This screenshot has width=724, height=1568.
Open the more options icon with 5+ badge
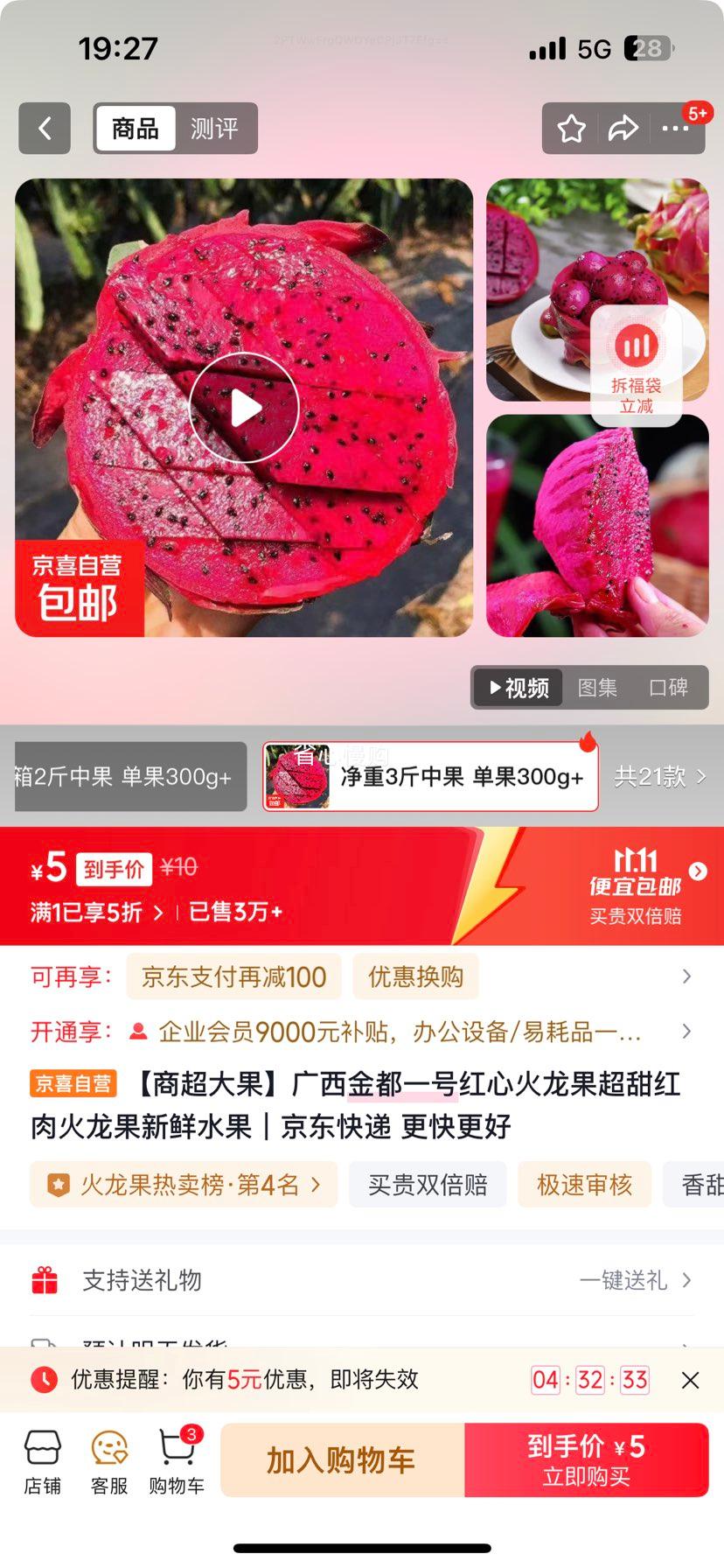(x=675, y=129)
